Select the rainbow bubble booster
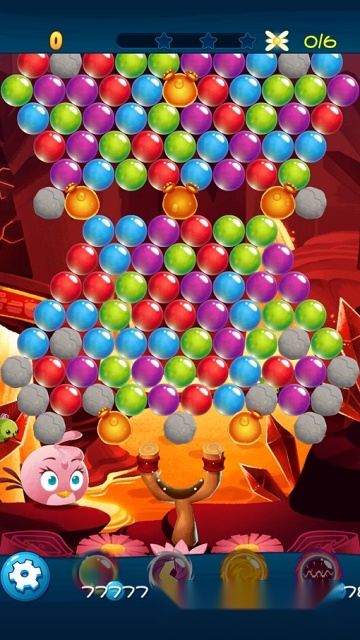Viewport: 360px width, 640px height. pos(96,573)
